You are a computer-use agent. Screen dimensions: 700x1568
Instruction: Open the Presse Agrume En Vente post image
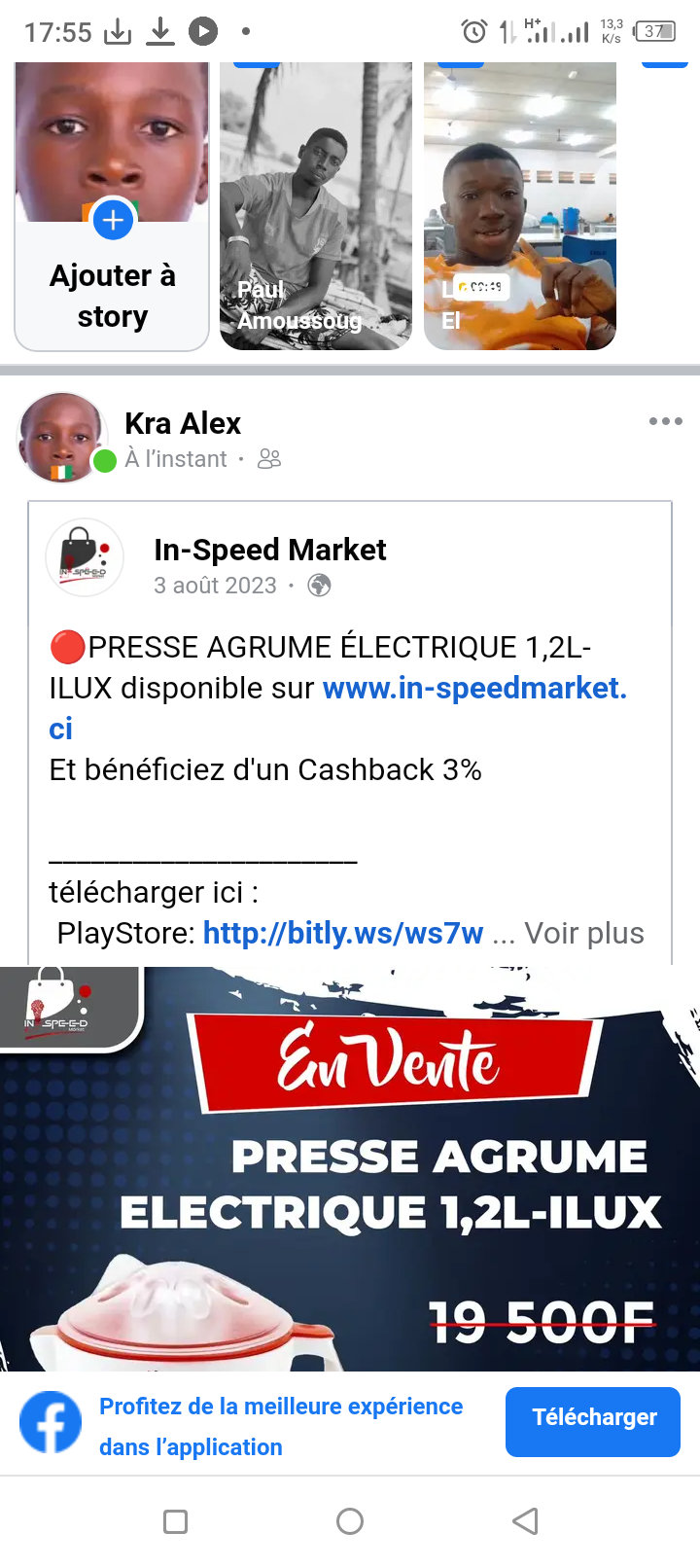350,1167
